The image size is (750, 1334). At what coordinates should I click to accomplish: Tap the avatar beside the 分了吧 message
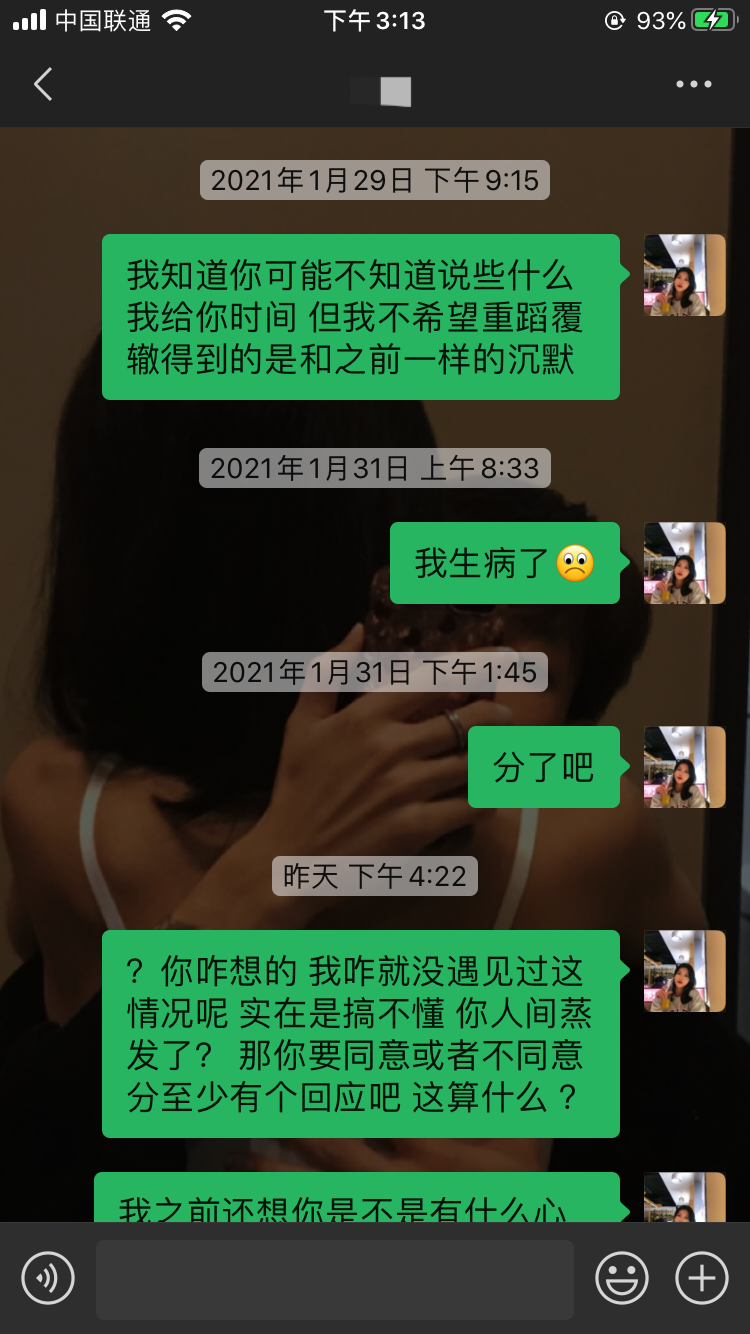click(x=684, y=767)
